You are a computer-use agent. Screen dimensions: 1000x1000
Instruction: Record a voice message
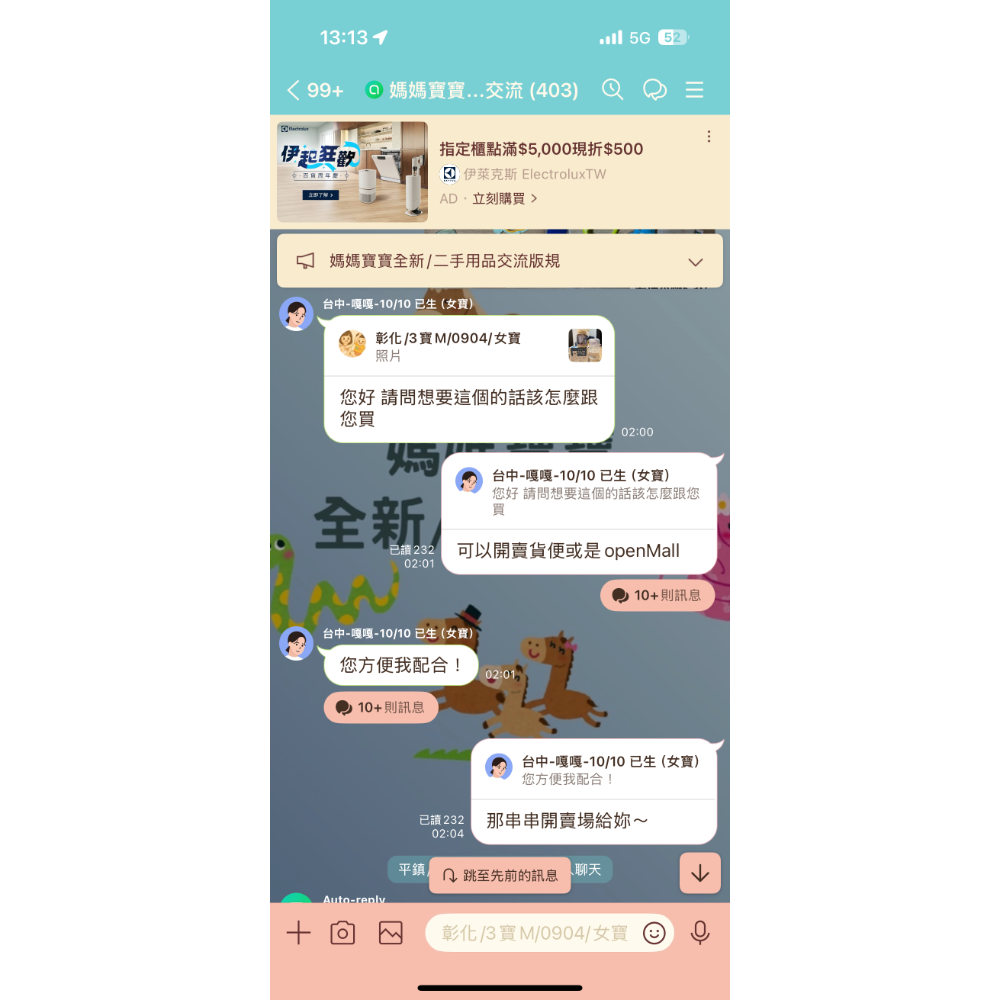(x=700, y=933)
